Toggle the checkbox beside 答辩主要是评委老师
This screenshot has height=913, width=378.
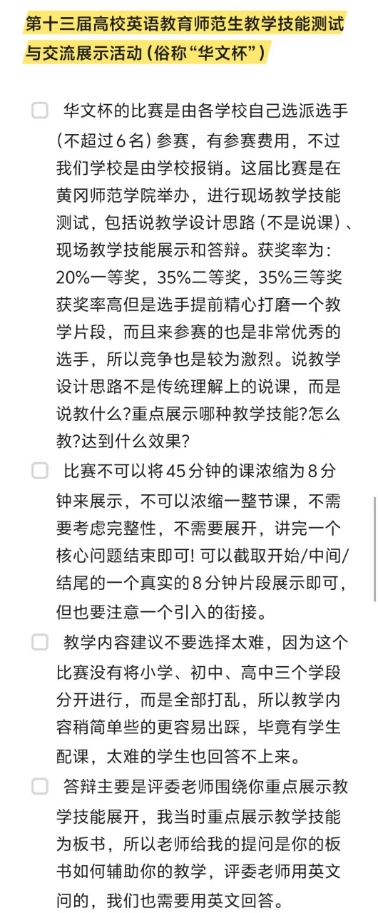(40, 787)
